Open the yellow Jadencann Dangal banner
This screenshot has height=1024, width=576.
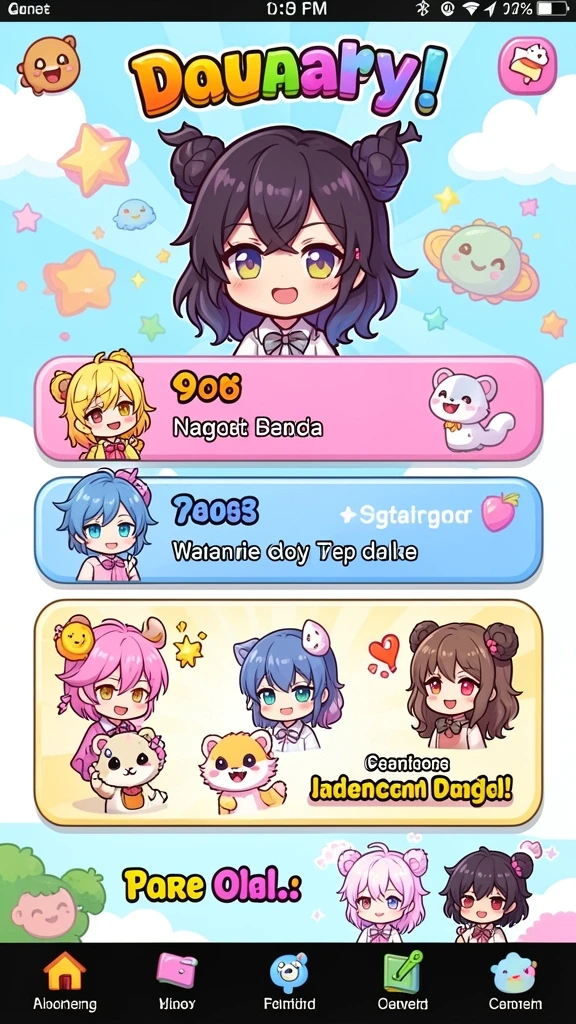click(x=288, y=713)
